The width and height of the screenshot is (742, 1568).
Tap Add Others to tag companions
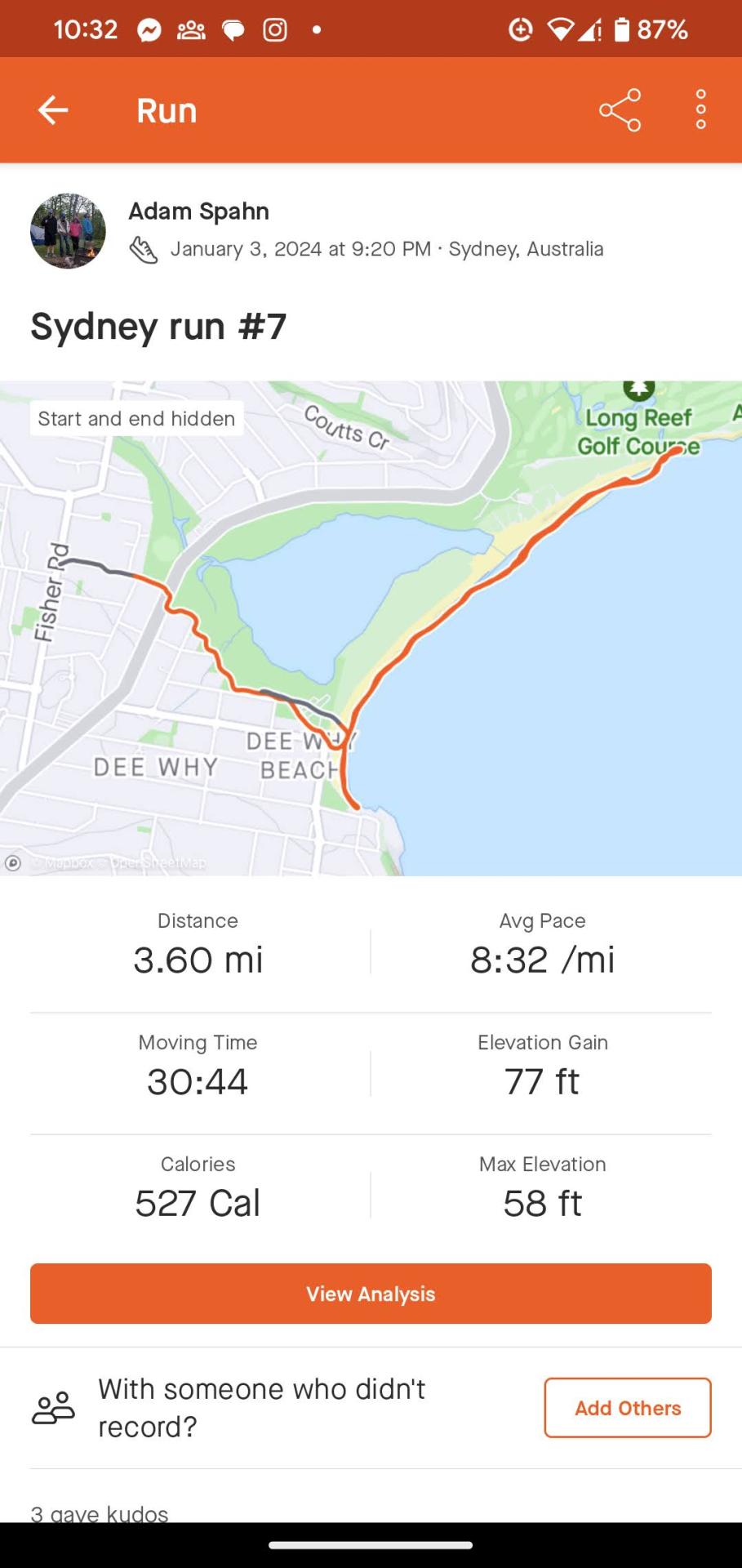(627, 1408)
